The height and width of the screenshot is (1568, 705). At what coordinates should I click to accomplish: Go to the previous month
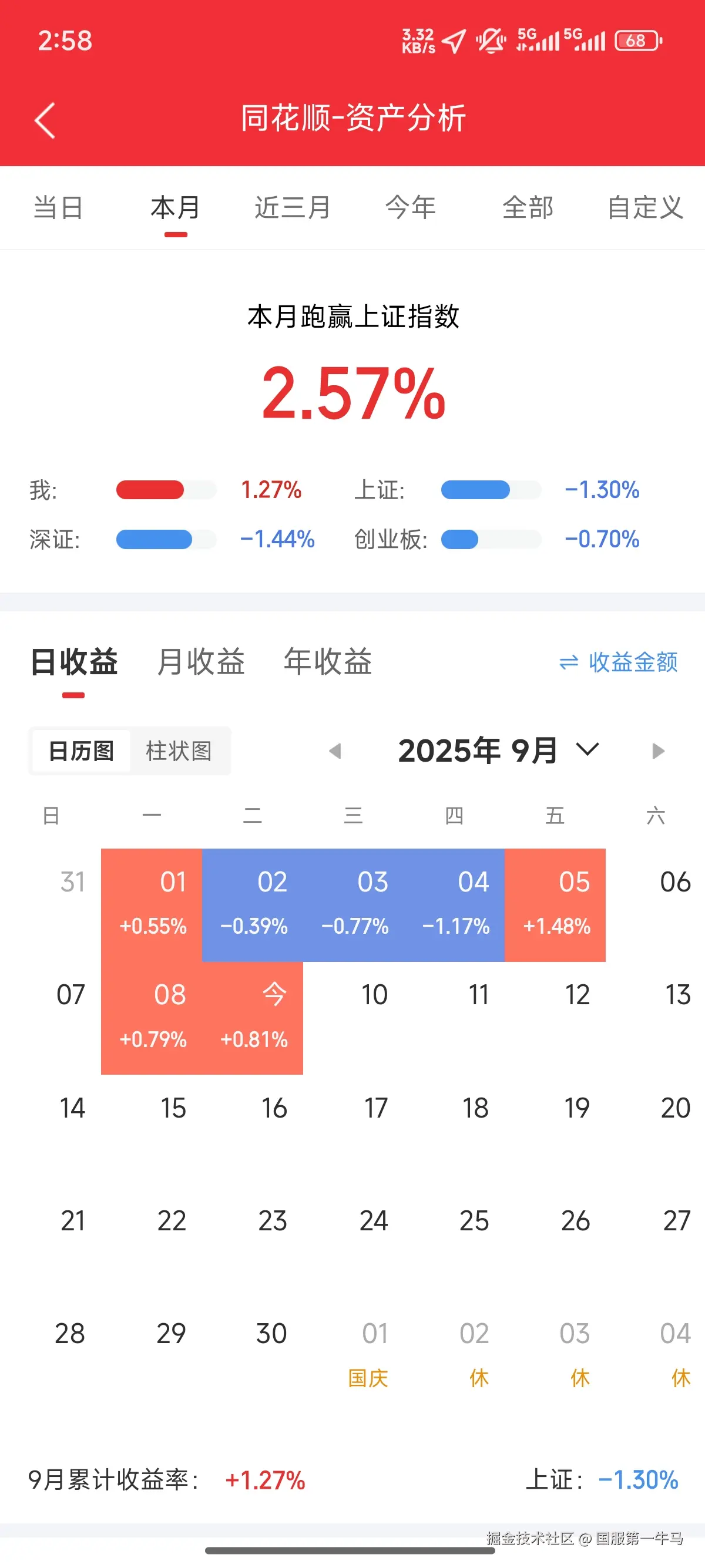[334, 751]
